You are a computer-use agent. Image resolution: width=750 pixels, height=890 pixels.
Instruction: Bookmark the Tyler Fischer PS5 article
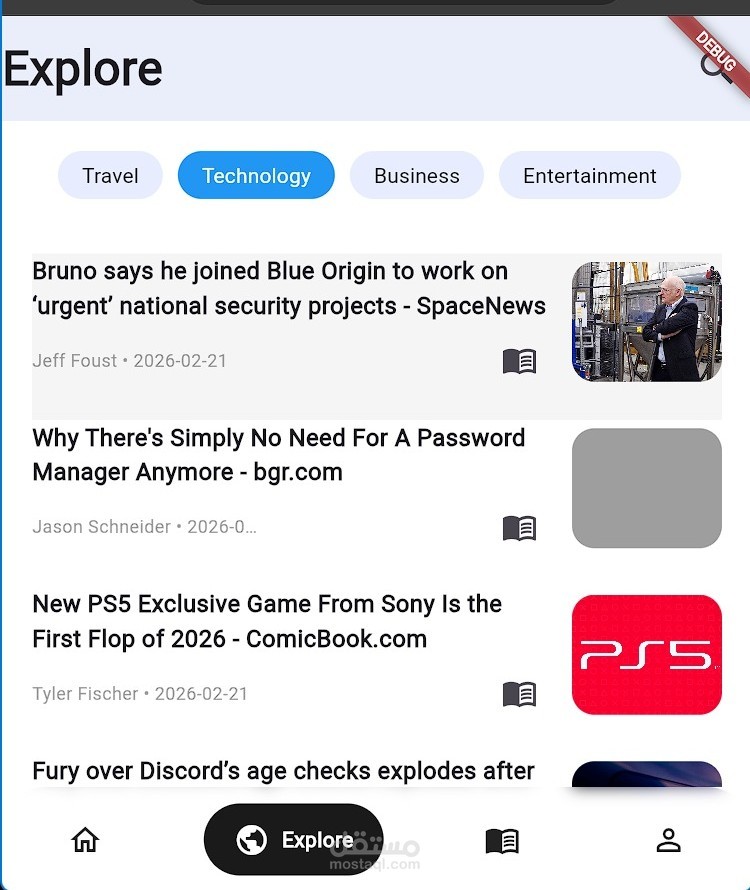[x=519, y=694]
